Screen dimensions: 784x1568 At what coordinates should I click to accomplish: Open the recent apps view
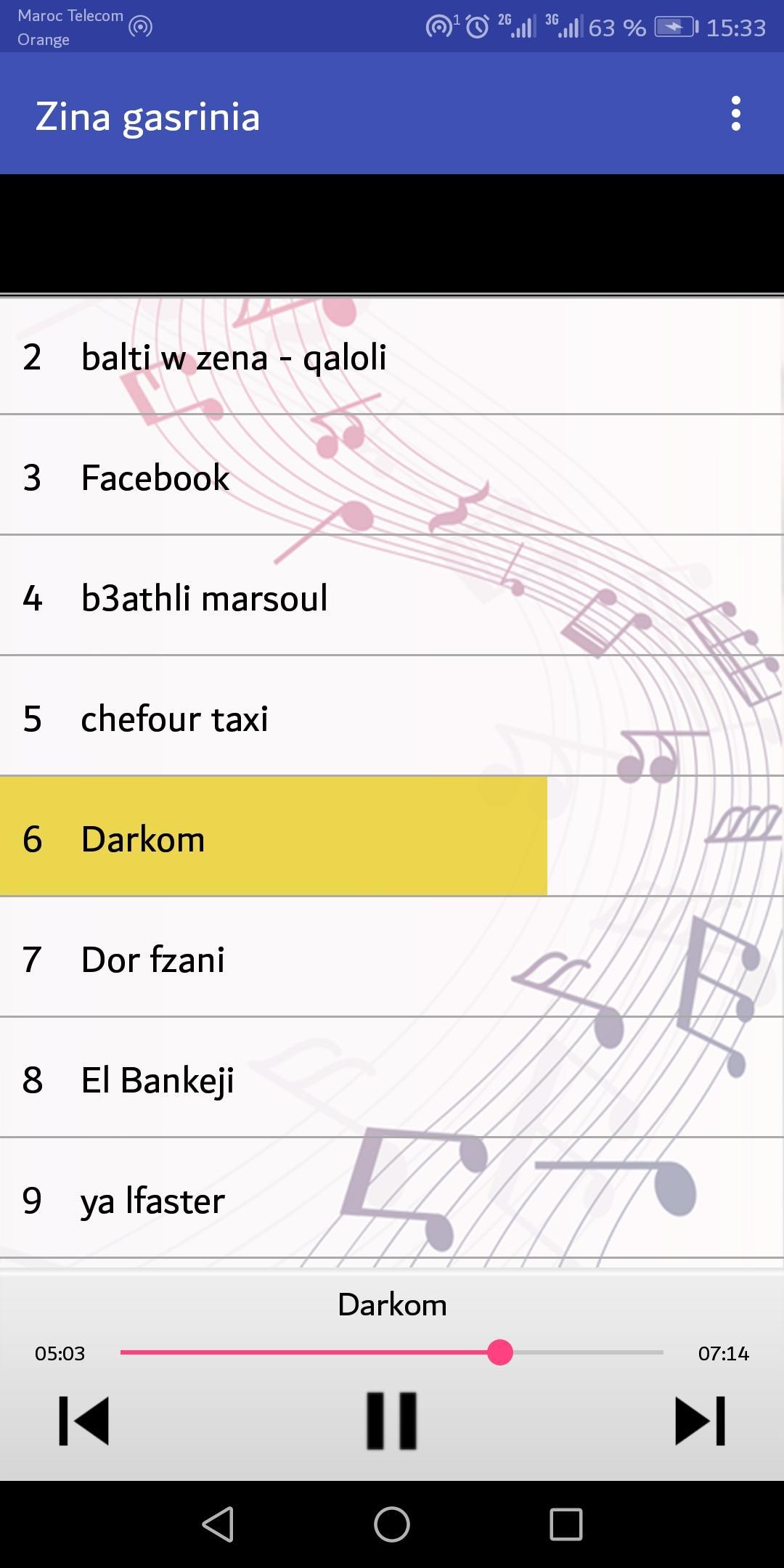tap(565, 1524)
